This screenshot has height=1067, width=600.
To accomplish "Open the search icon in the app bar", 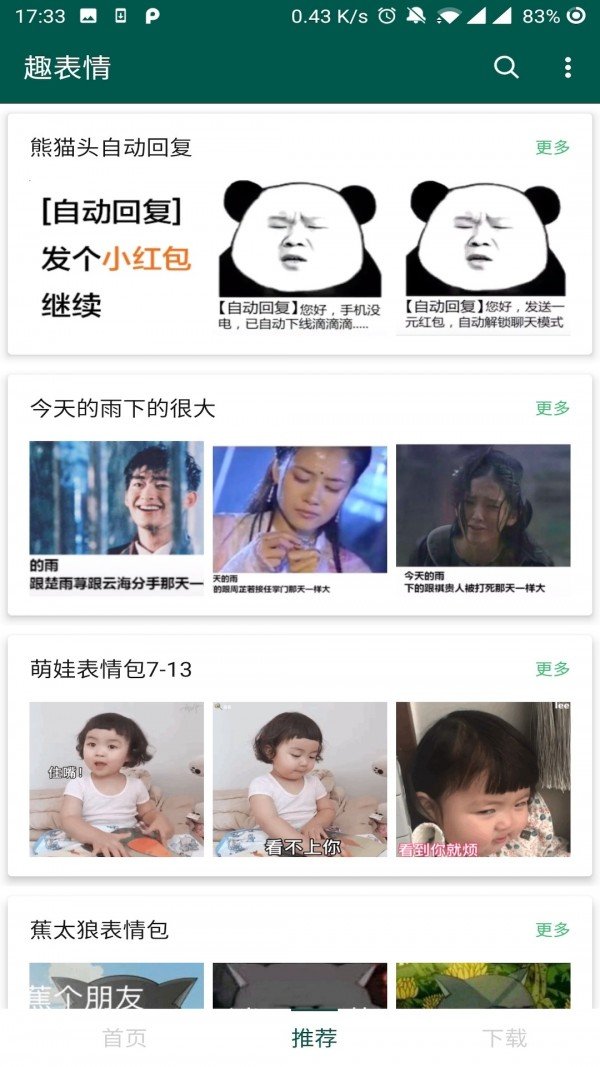I will [x=507, y=68].
